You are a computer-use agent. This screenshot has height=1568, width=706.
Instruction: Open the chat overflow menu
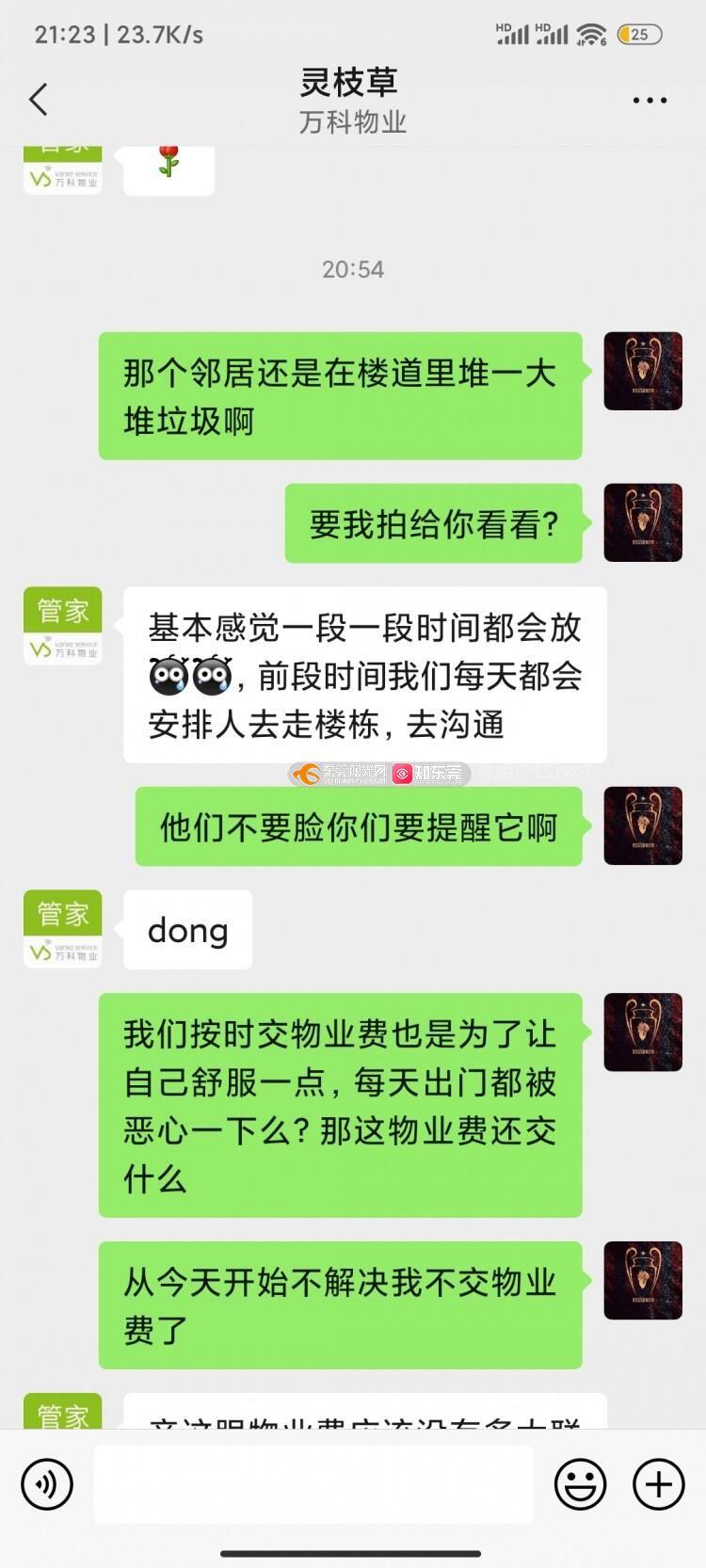[650, 100]
